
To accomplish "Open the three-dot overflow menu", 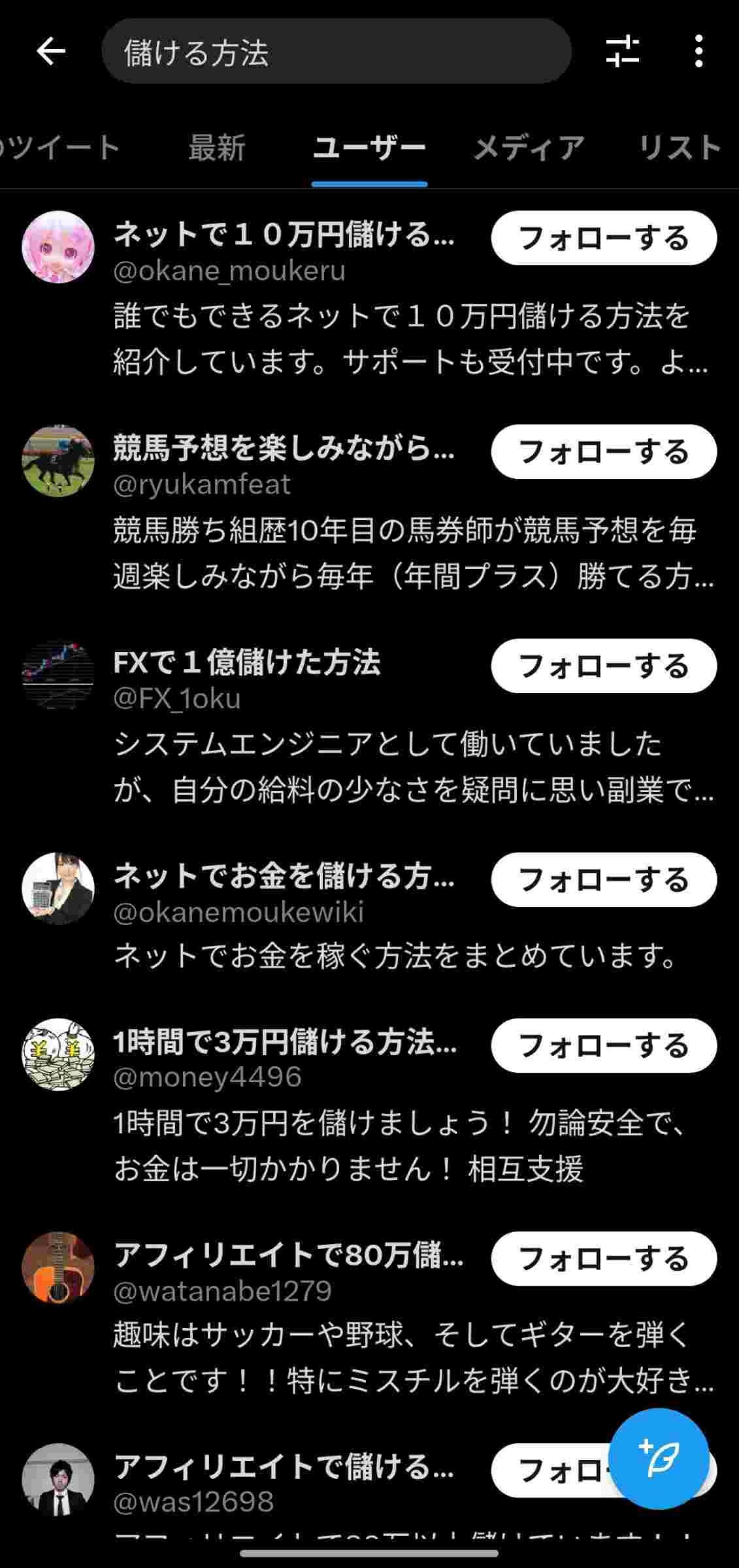I will click(x=698, y=52).
